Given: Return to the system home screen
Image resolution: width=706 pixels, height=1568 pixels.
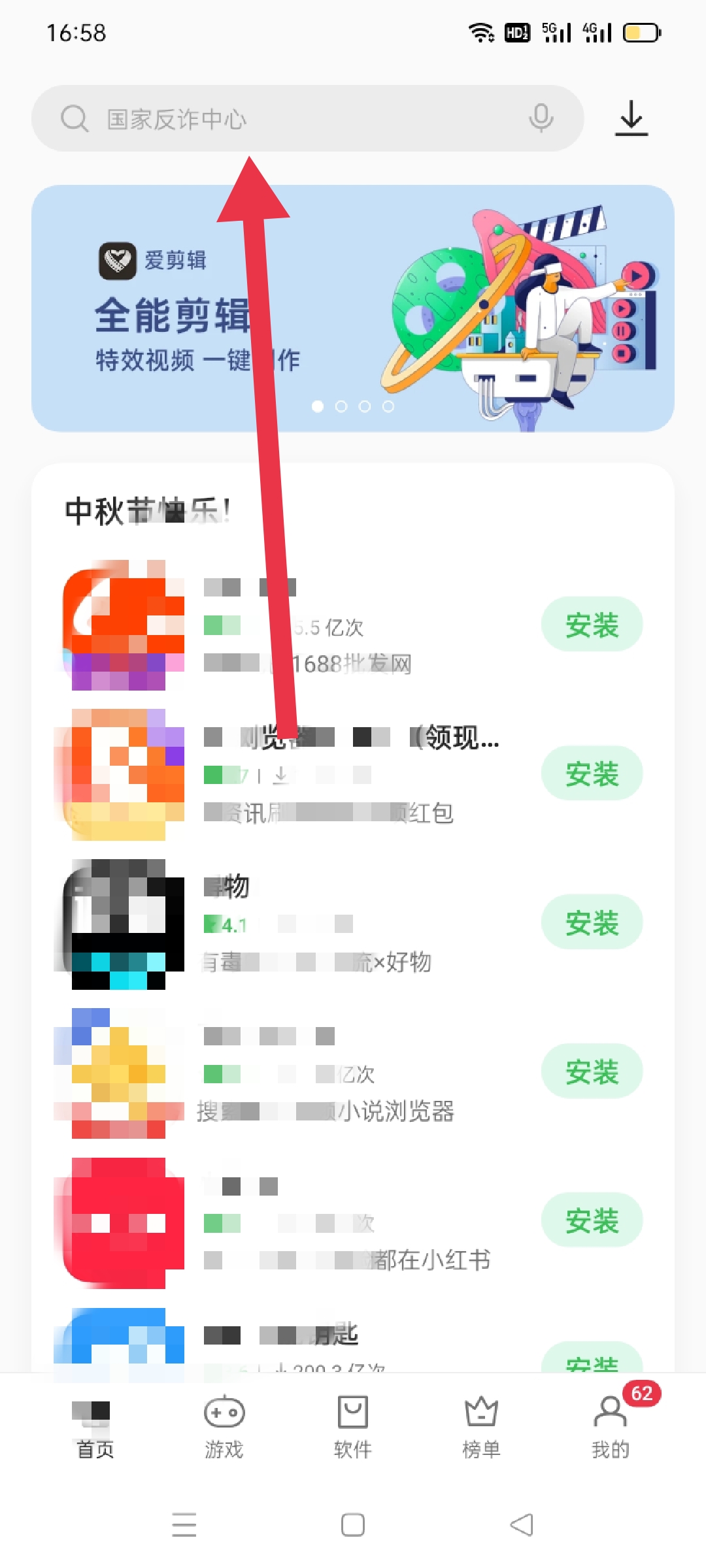Looking at the screenshot, I should [353, 1525].
